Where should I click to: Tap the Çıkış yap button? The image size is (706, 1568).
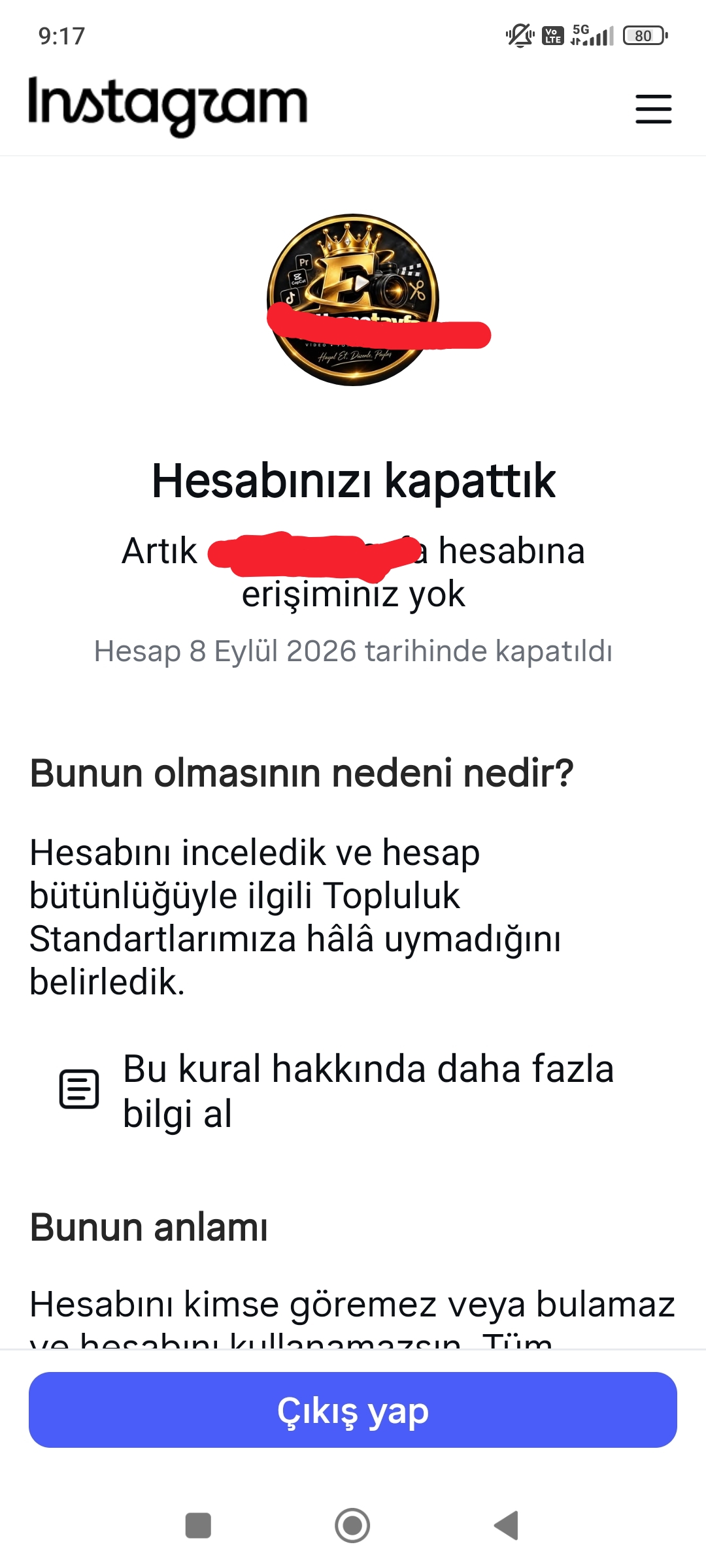tap(353, 1410)
